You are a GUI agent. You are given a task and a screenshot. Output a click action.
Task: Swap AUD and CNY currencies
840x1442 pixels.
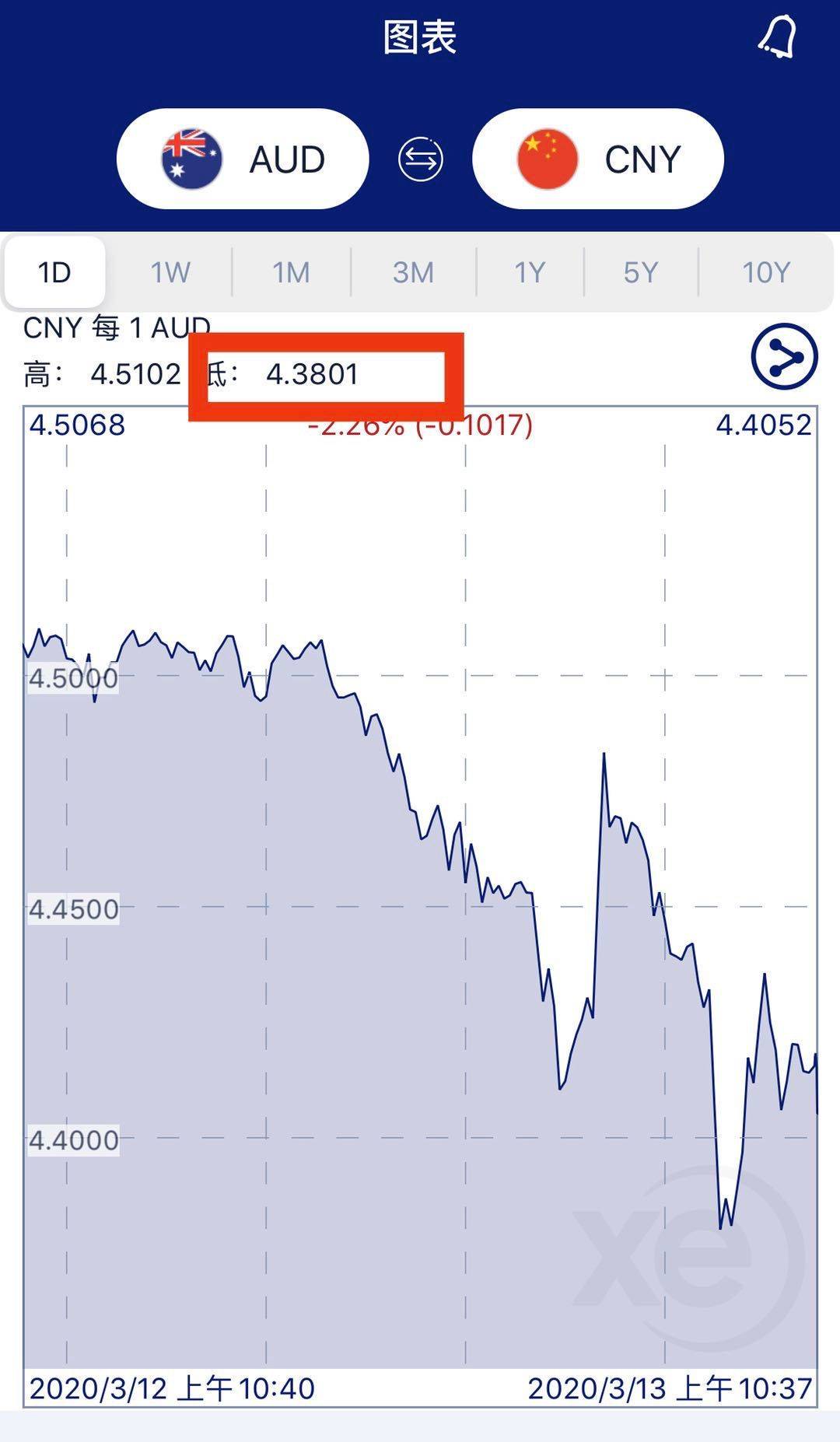(421, 159)
